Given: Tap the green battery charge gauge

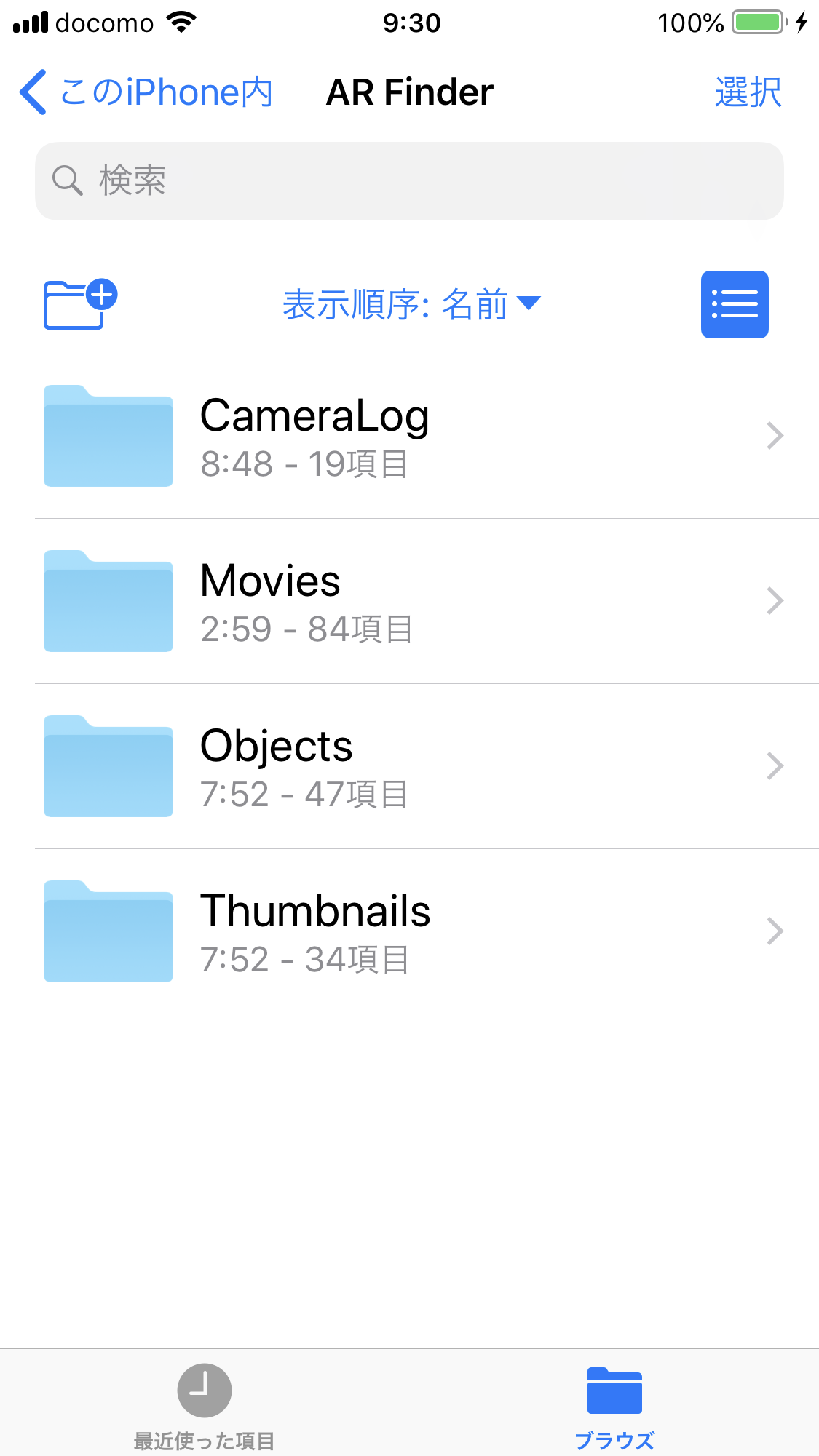Looking at the screenshot, I should coord(757,23).
